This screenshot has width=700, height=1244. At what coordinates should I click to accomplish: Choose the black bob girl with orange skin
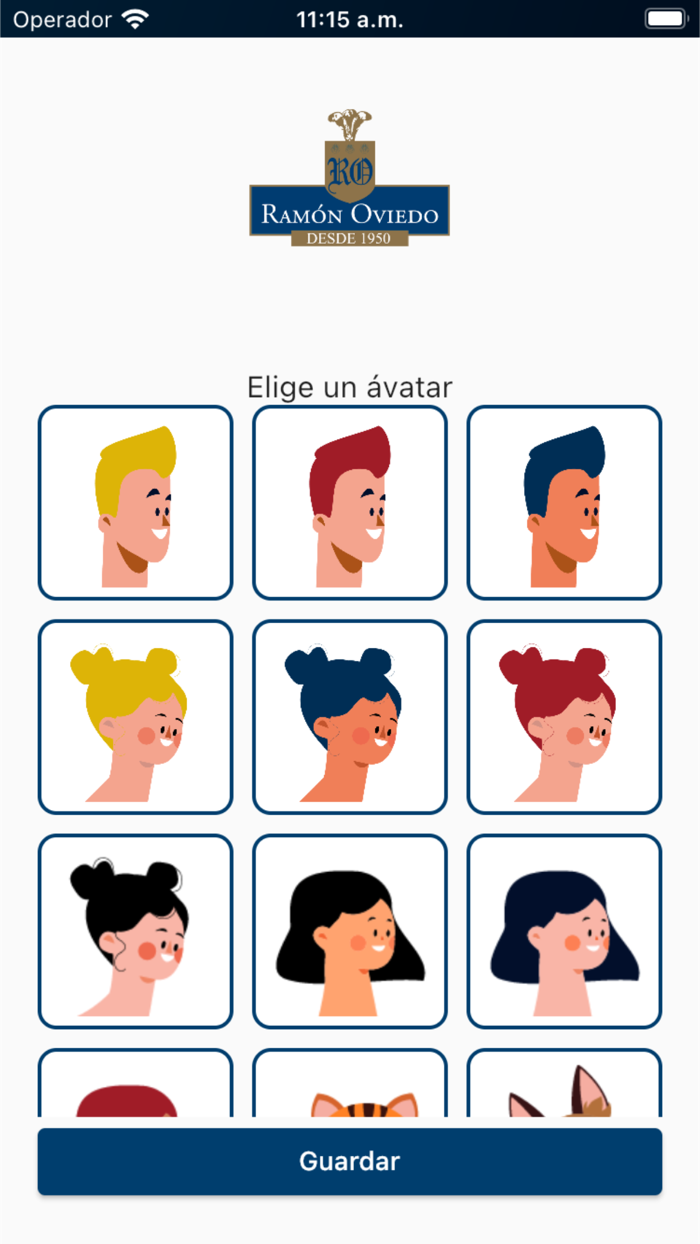349,931
